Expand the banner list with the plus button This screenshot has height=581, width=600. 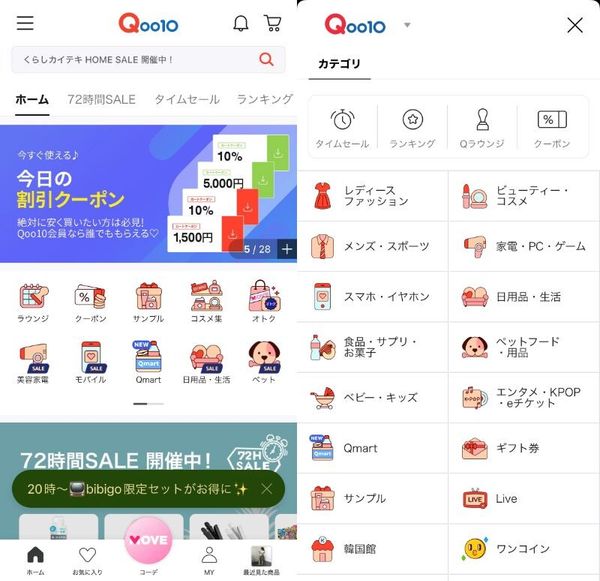coord(287,249)
